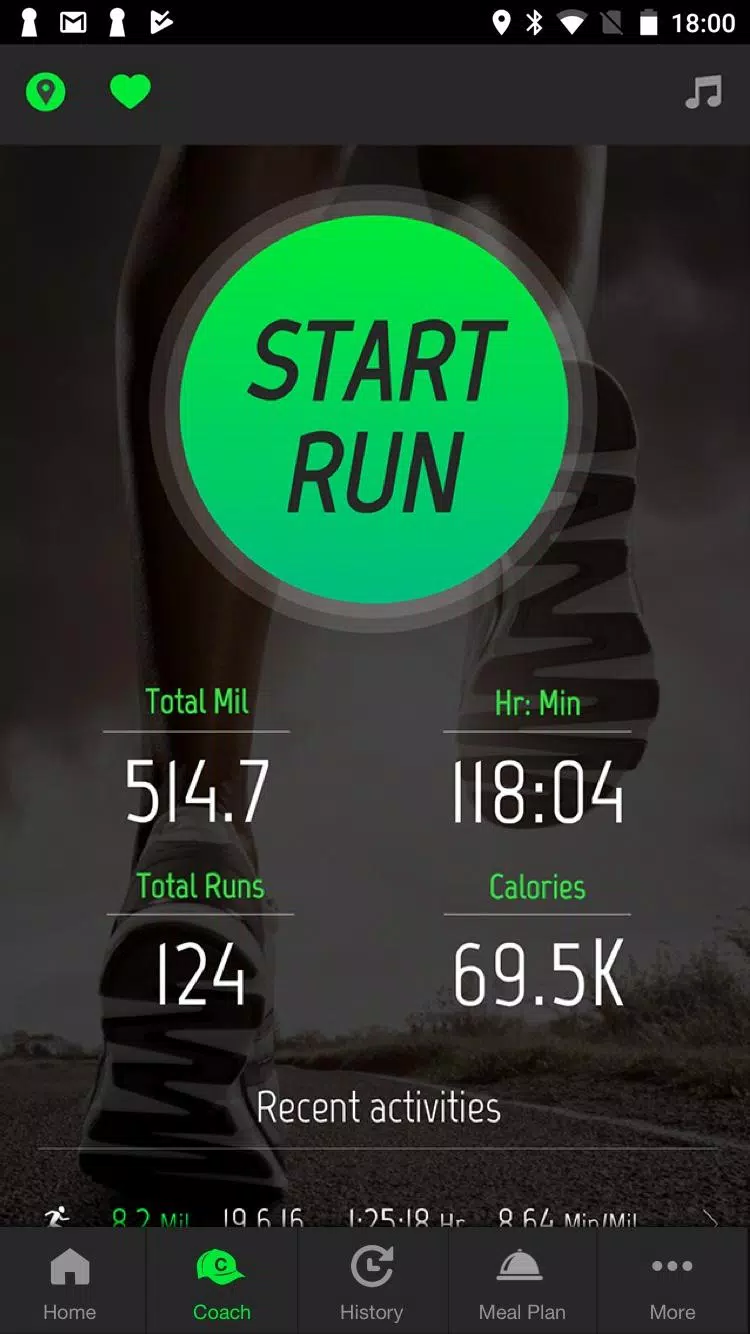Open the heart rate icon

click(x=130, y=93)
